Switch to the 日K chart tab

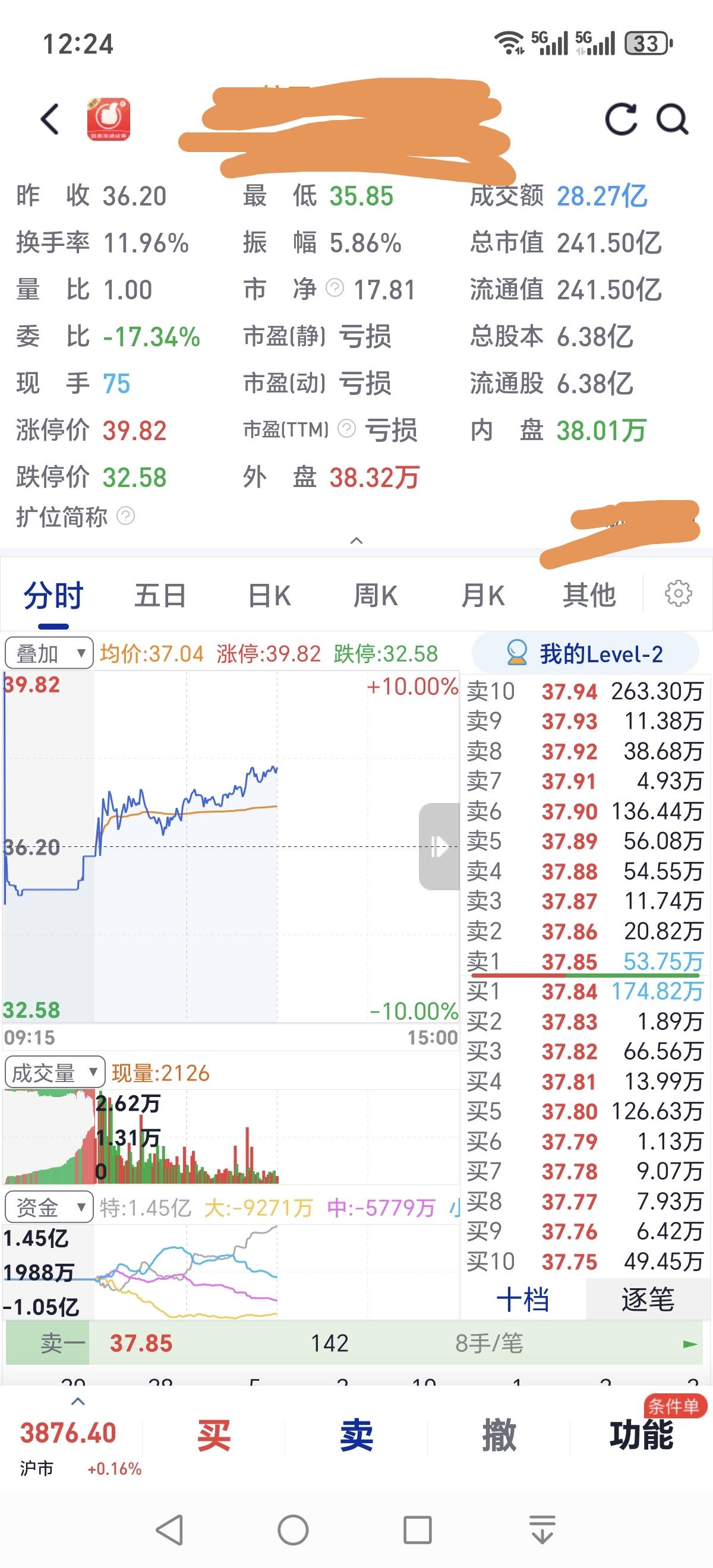point(269,595)
